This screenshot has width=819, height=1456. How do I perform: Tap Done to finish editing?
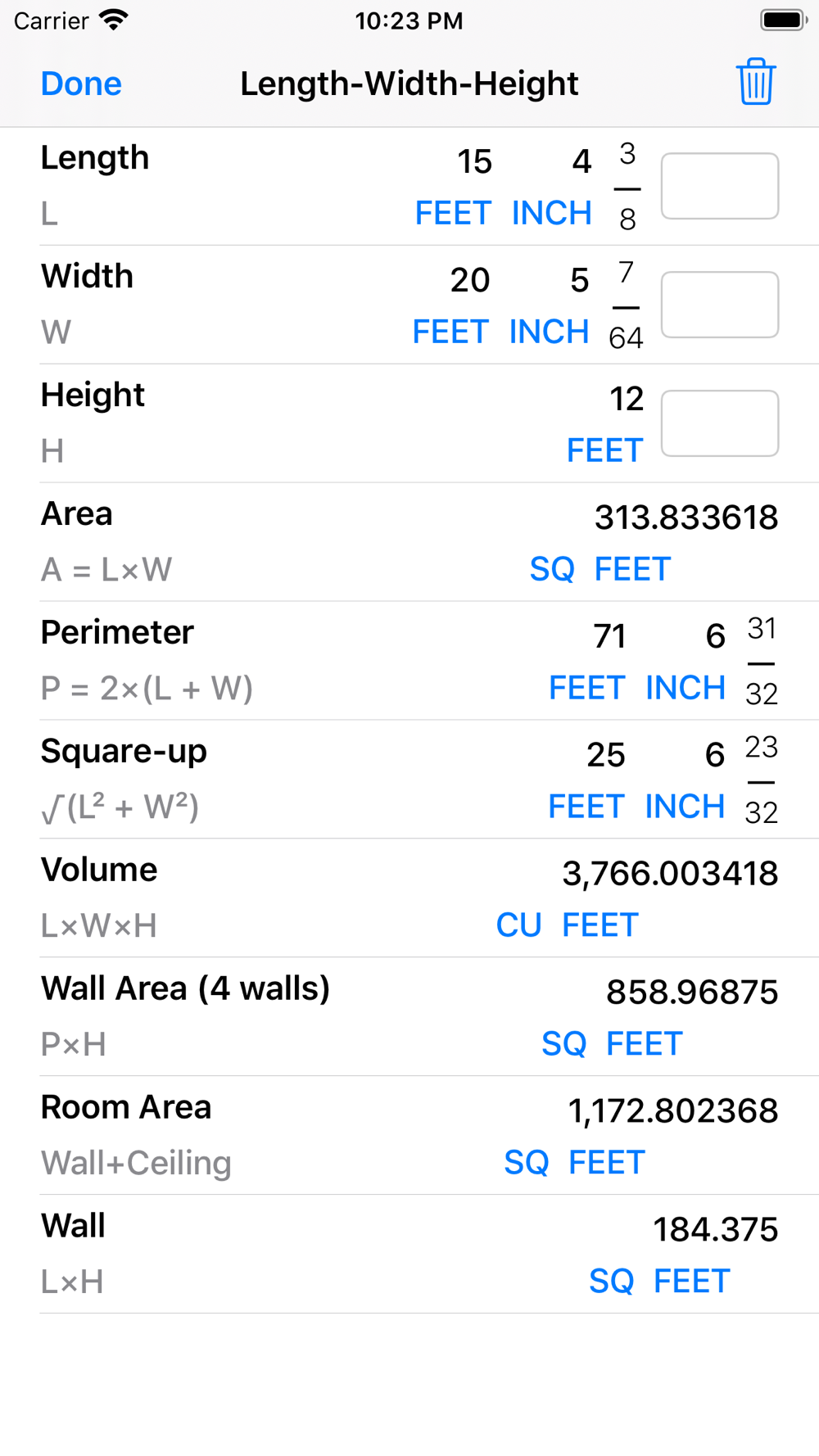pyautogui.click(x=81, y=84)
